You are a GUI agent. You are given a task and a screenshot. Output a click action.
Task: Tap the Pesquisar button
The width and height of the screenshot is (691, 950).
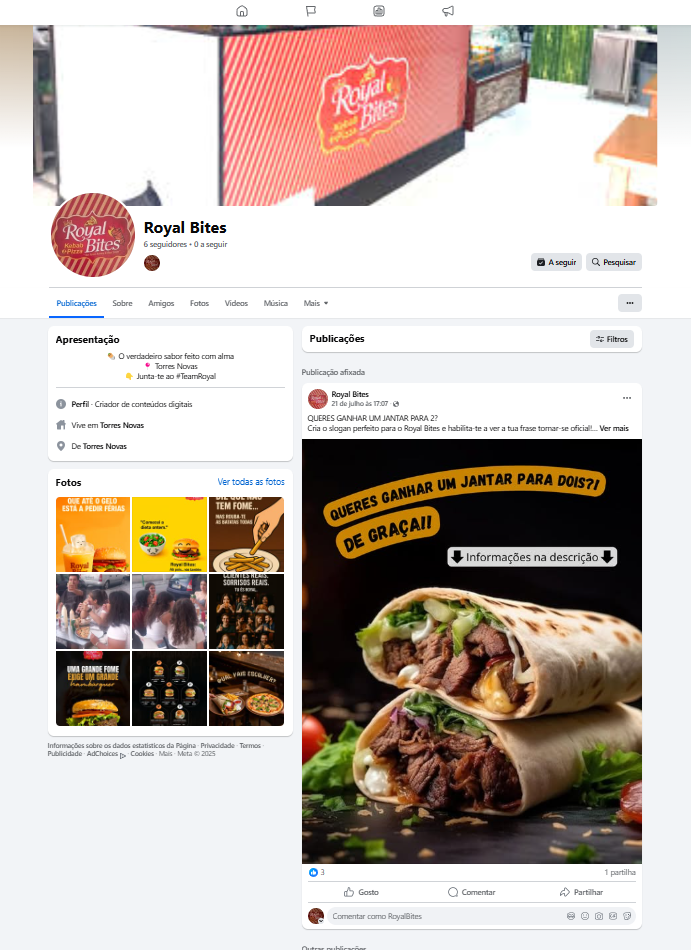(x=613, y=262)
